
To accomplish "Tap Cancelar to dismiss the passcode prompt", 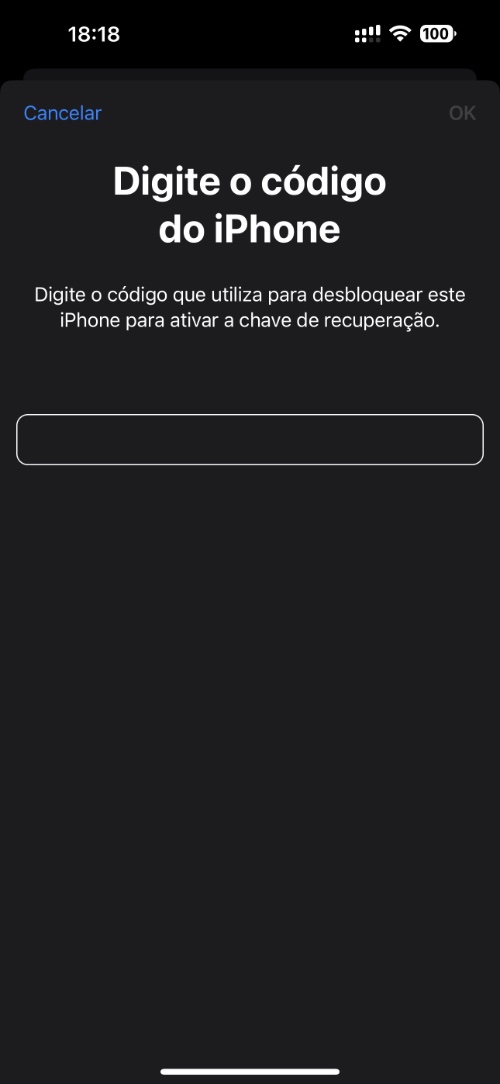I will point(62,113).
